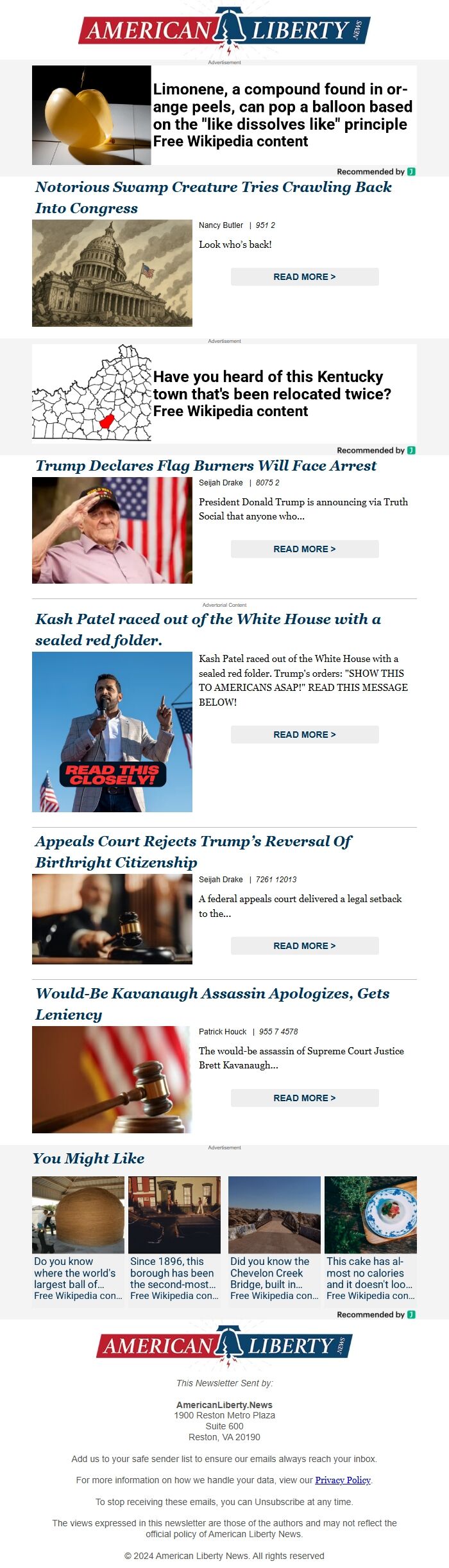Image resolution: width=449 pixels, height=1568 pixels.
Task: Tap the Capitol building article image
Action: click(x=112, y=273)
